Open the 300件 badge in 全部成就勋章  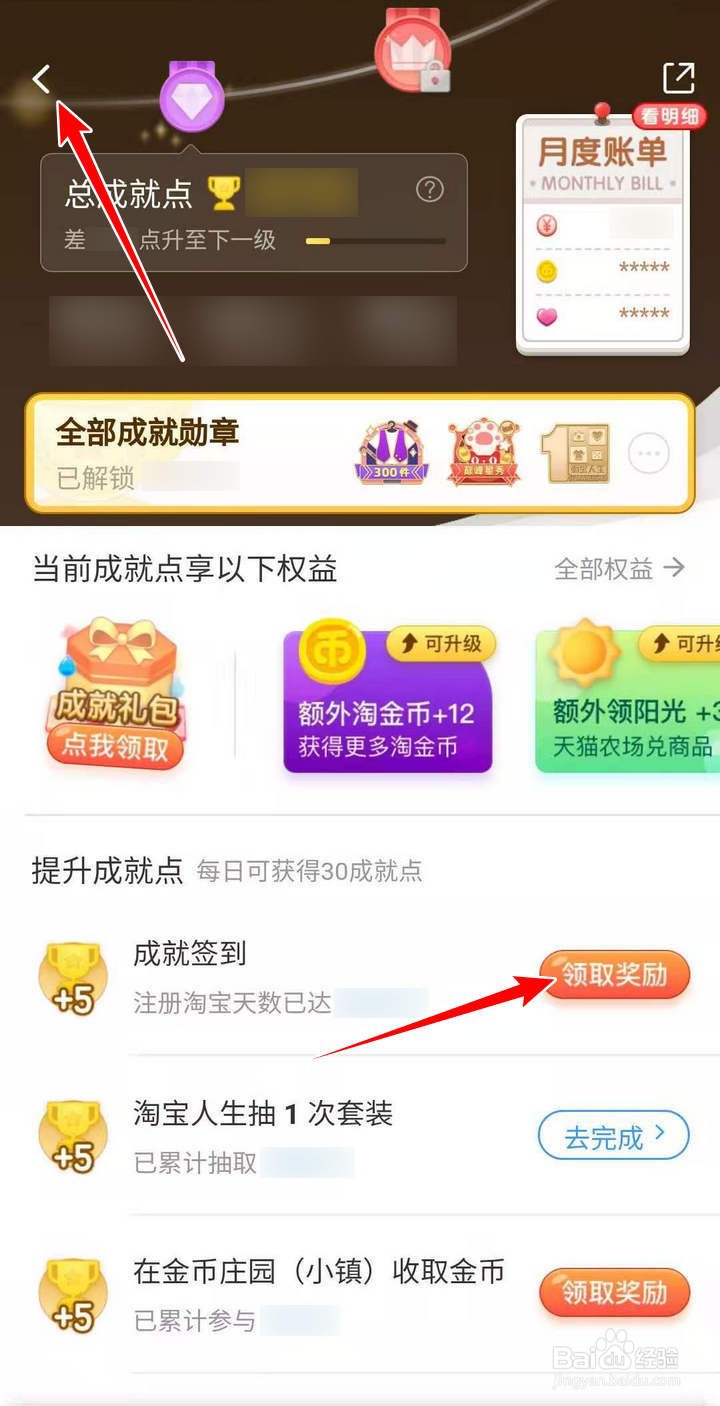pyautogui.click(x=390, y=452)
